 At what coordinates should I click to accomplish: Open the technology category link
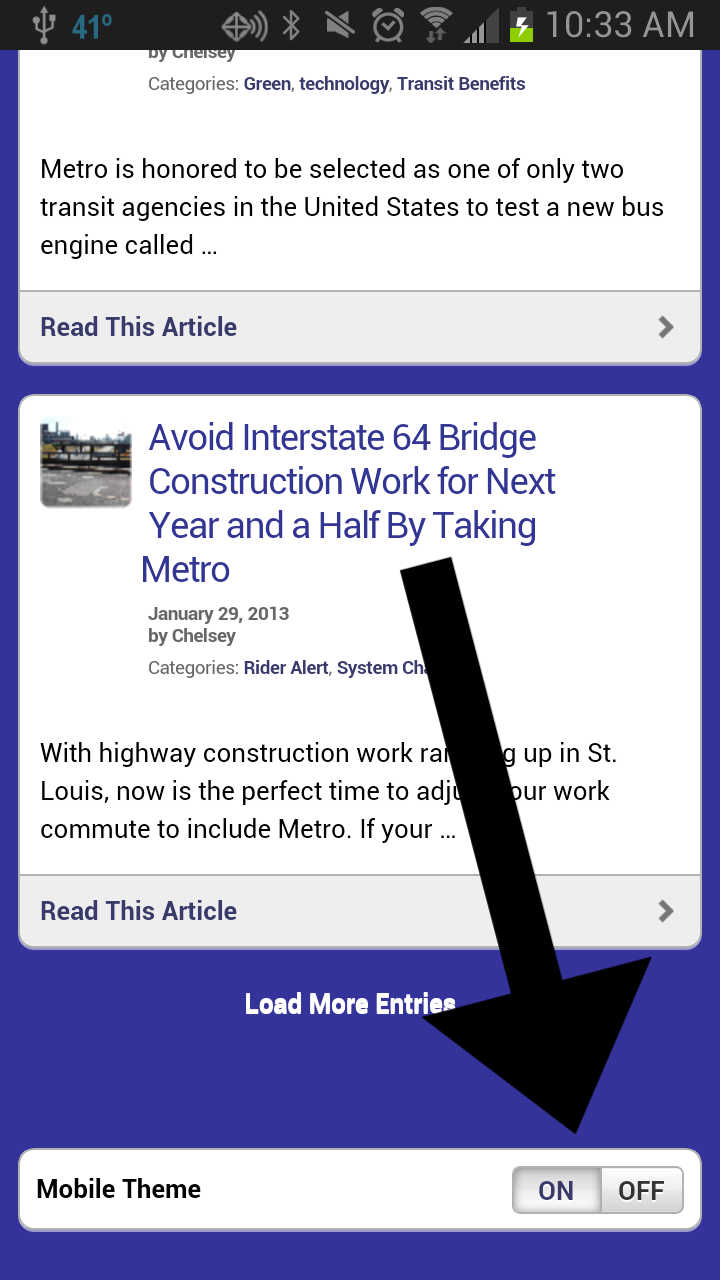click(x=343, y=84)
